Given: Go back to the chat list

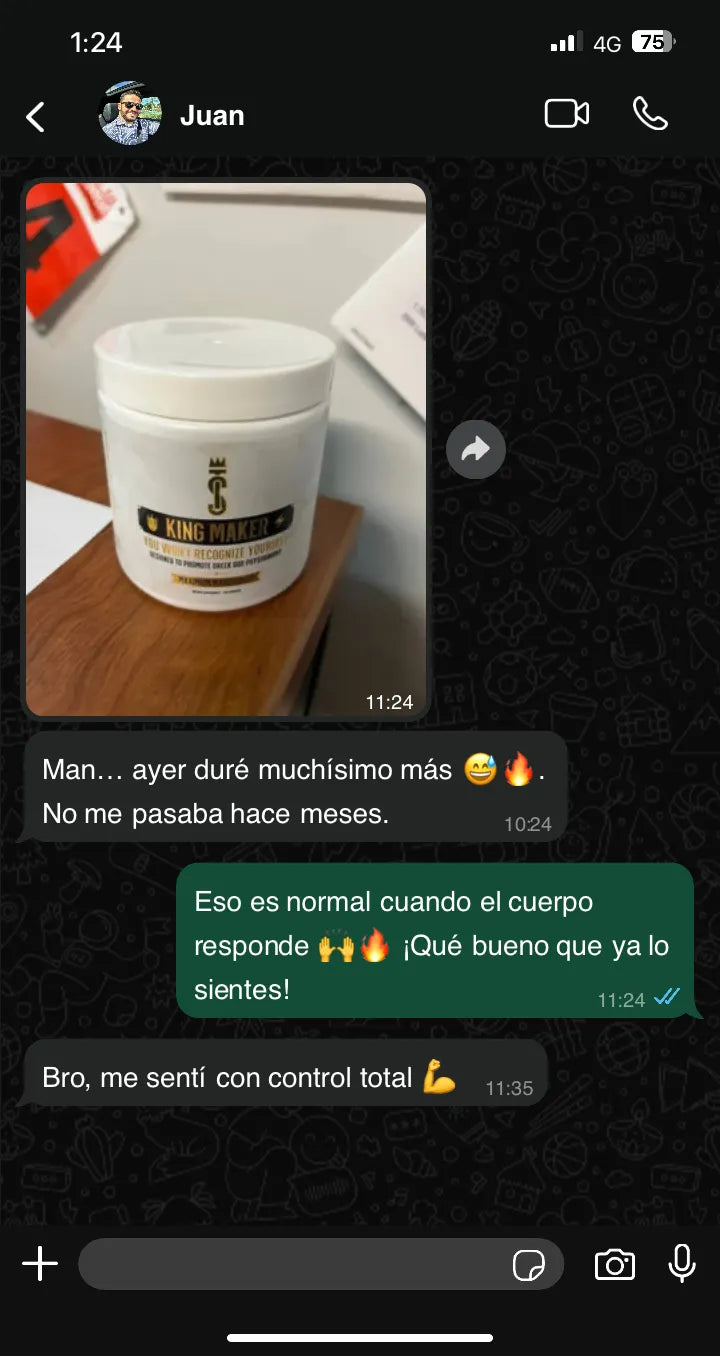Looking at the screenshot, I should (36, 117).
